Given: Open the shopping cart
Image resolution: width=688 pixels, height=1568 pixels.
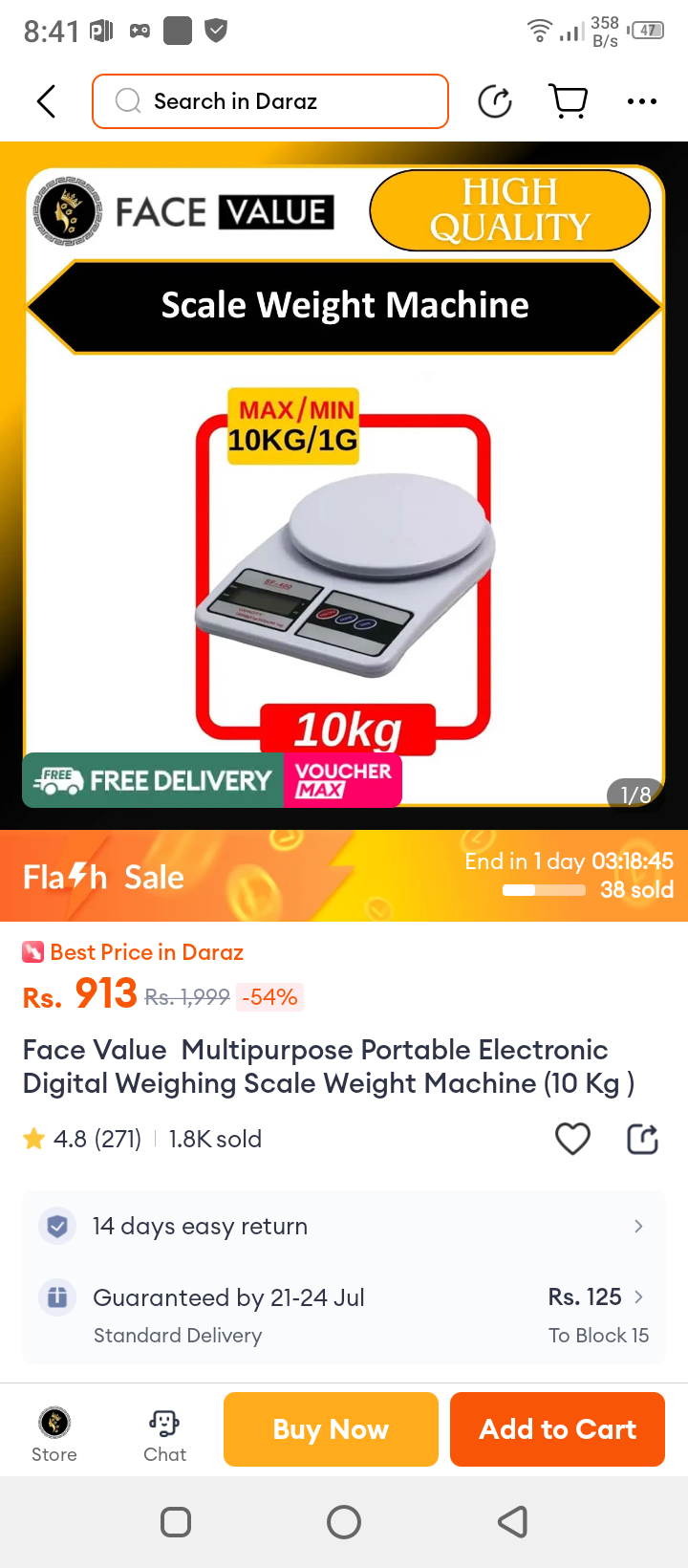Looking at the screenshot, I should pos(568,100).
